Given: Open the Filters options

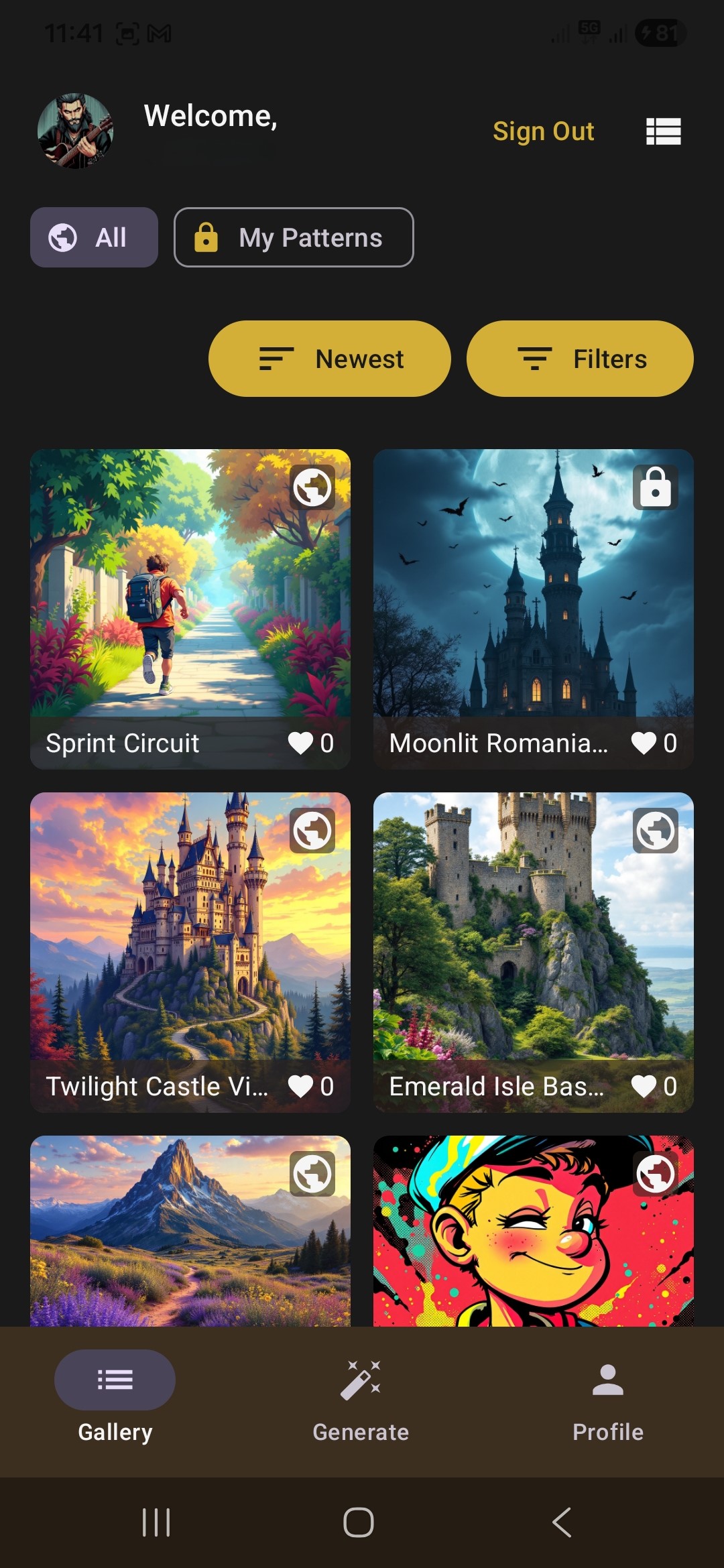Looking at the screenshot, I should pos(580,359).
